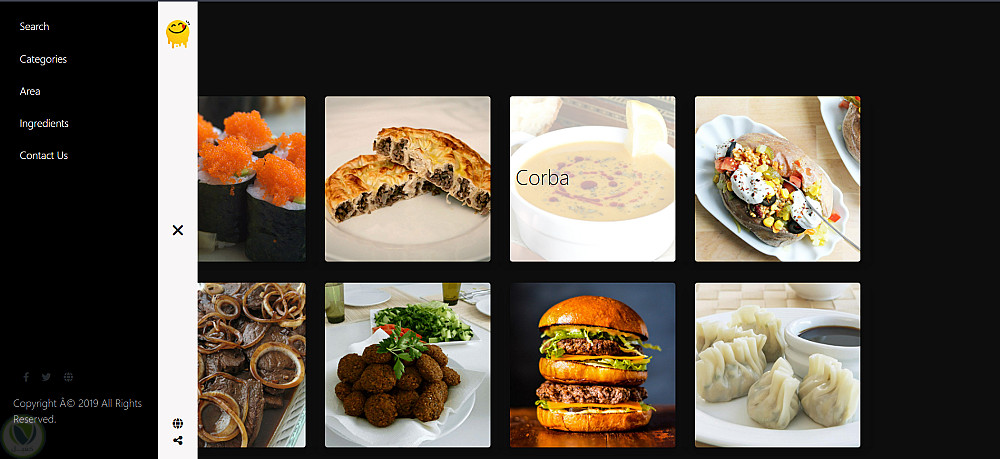1000x459 pixels.
Task: Close the side menu with the X
Action: click(178, 230)
